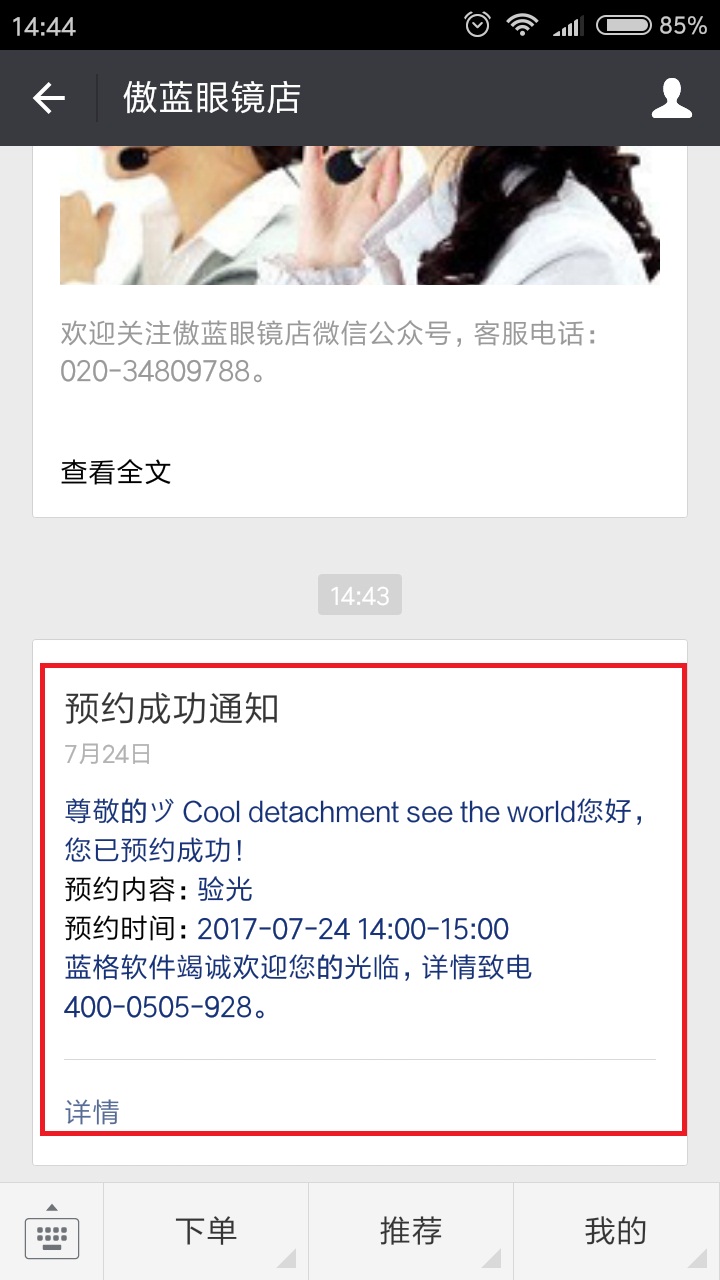Tap the Wi-Fi status icon
This screenshot has width=720, height=1280.
coord(522,24)
